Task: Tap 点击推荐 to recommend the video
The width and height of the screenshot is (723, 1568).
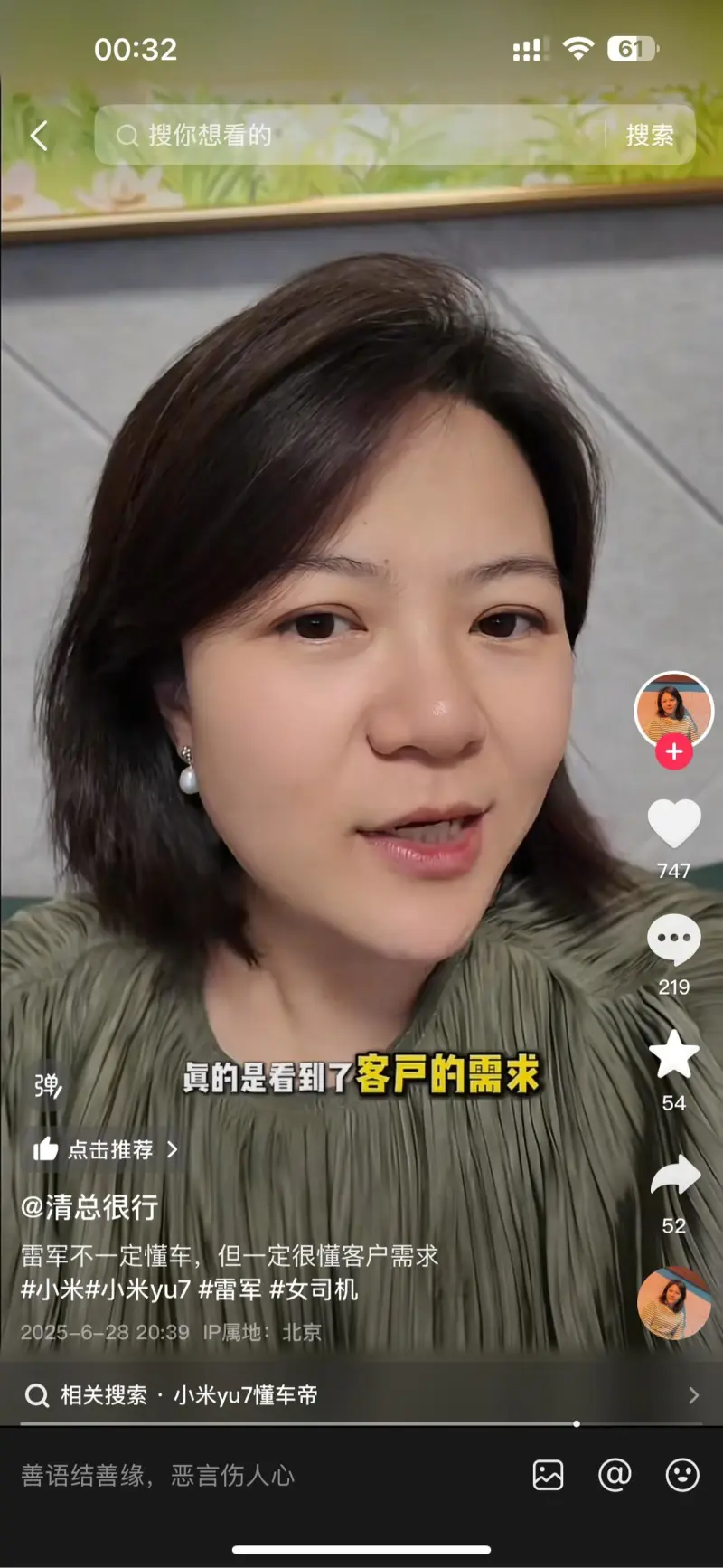Action: point(107,1149)
